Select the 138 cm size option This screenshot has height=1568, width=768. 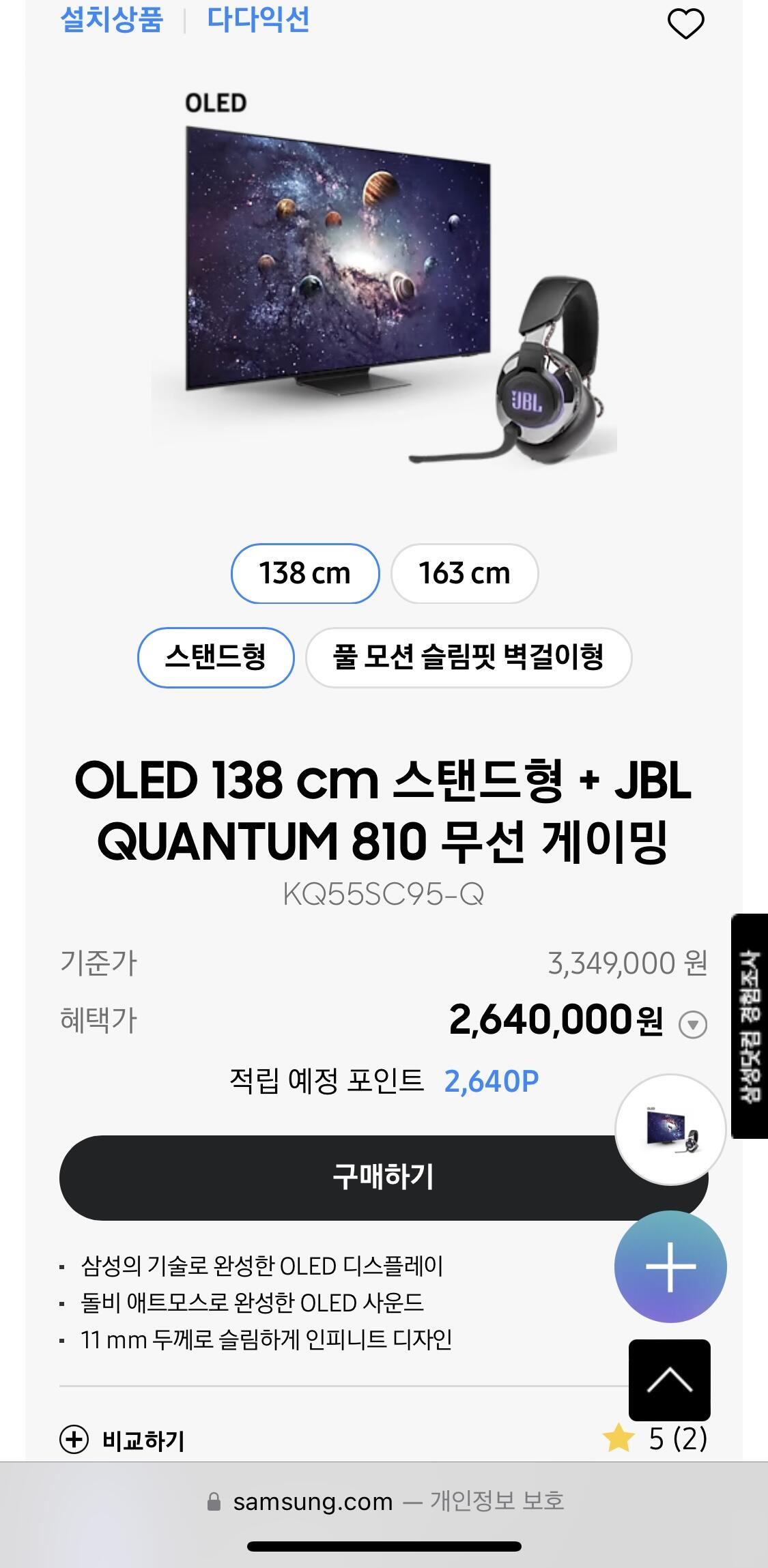304,573
